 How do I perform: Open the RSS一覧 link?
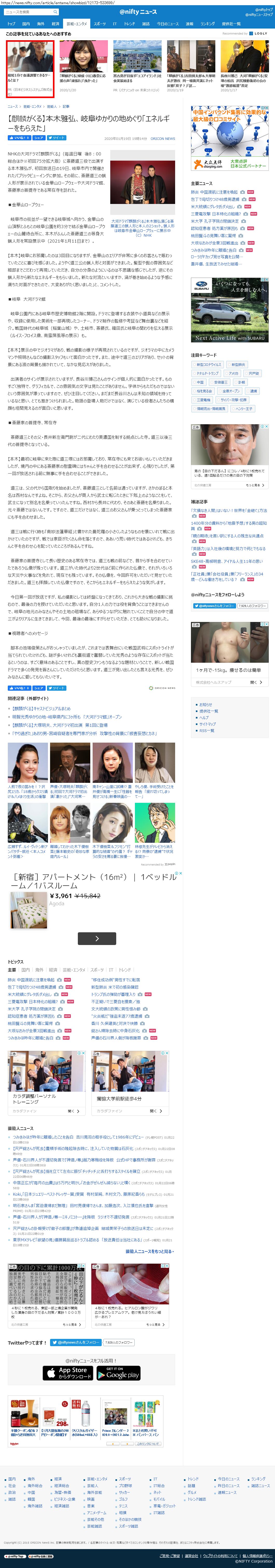point(206,731)
